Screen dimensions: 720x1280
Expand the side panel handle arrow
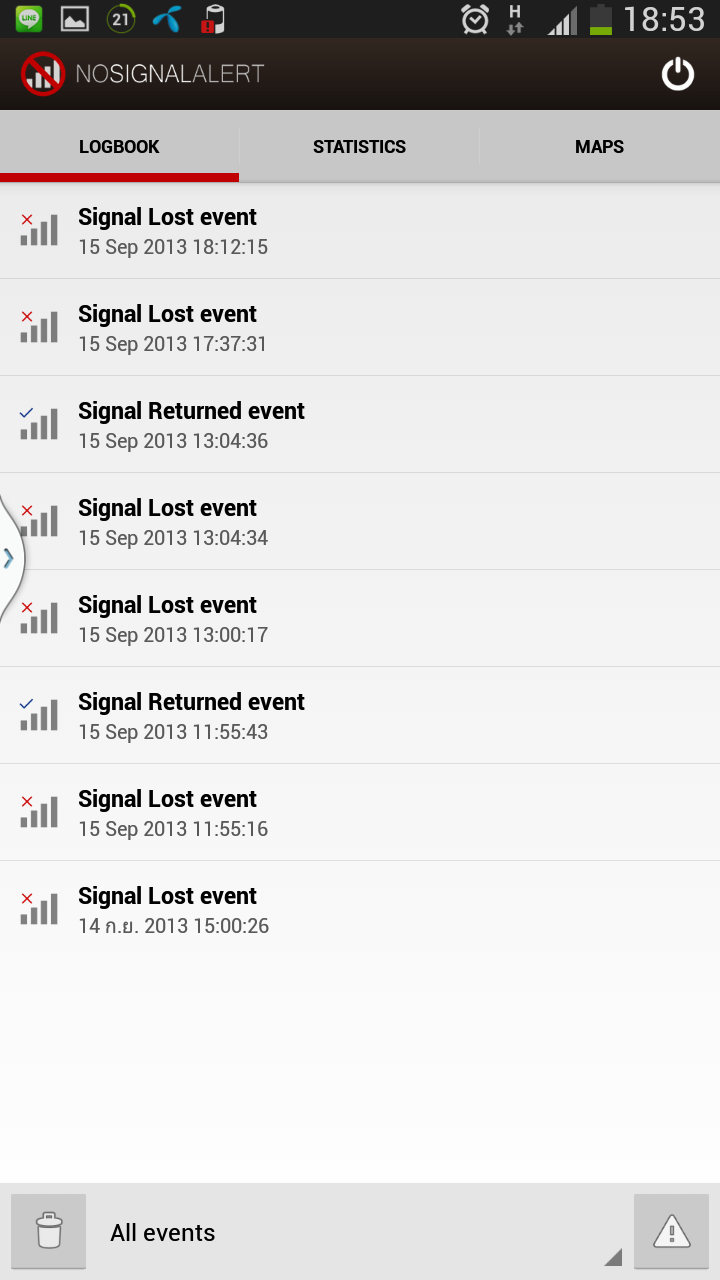pos(10,558)
